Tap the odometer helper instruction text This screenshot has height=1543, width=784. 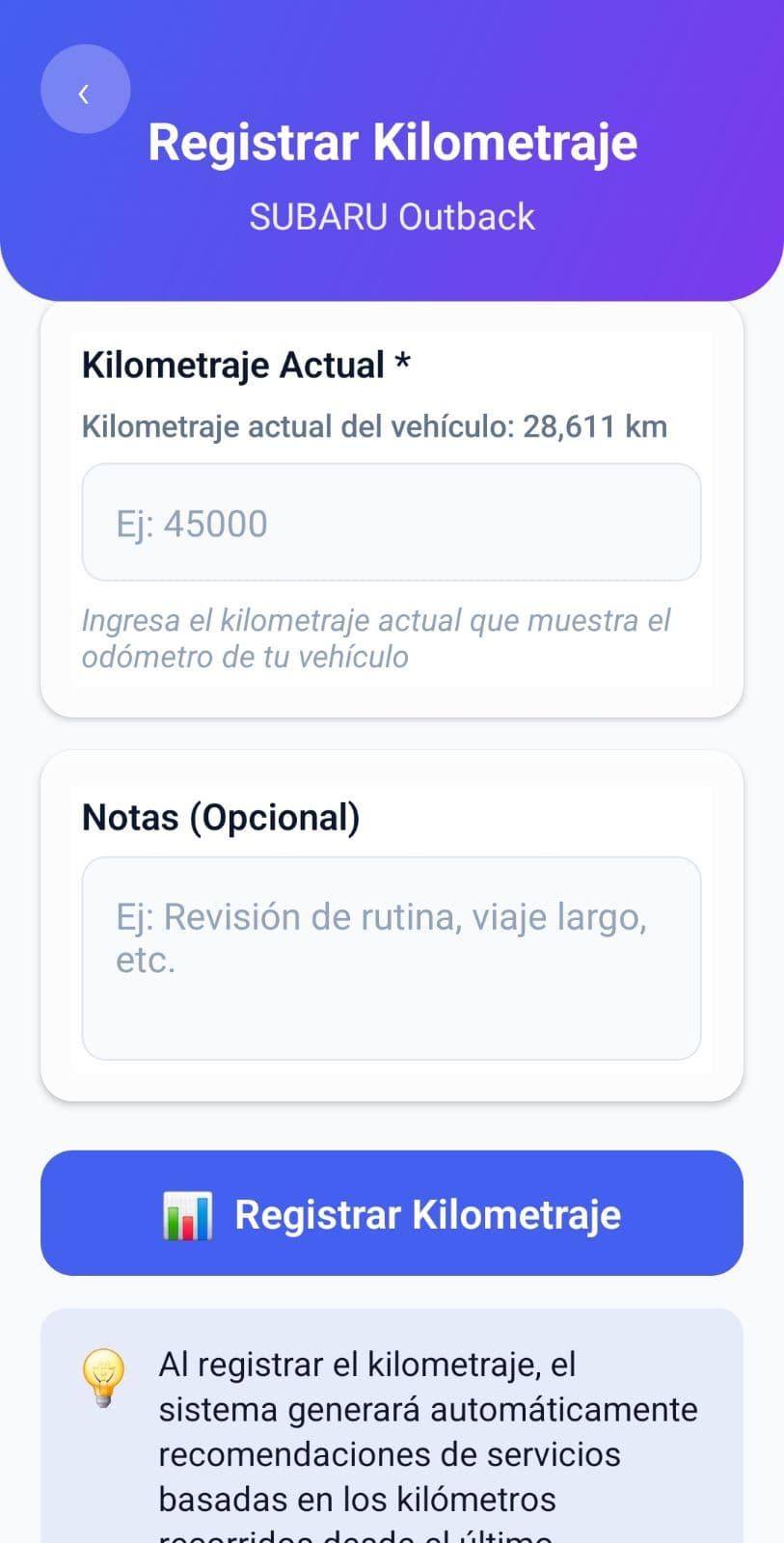click(376, 637)
